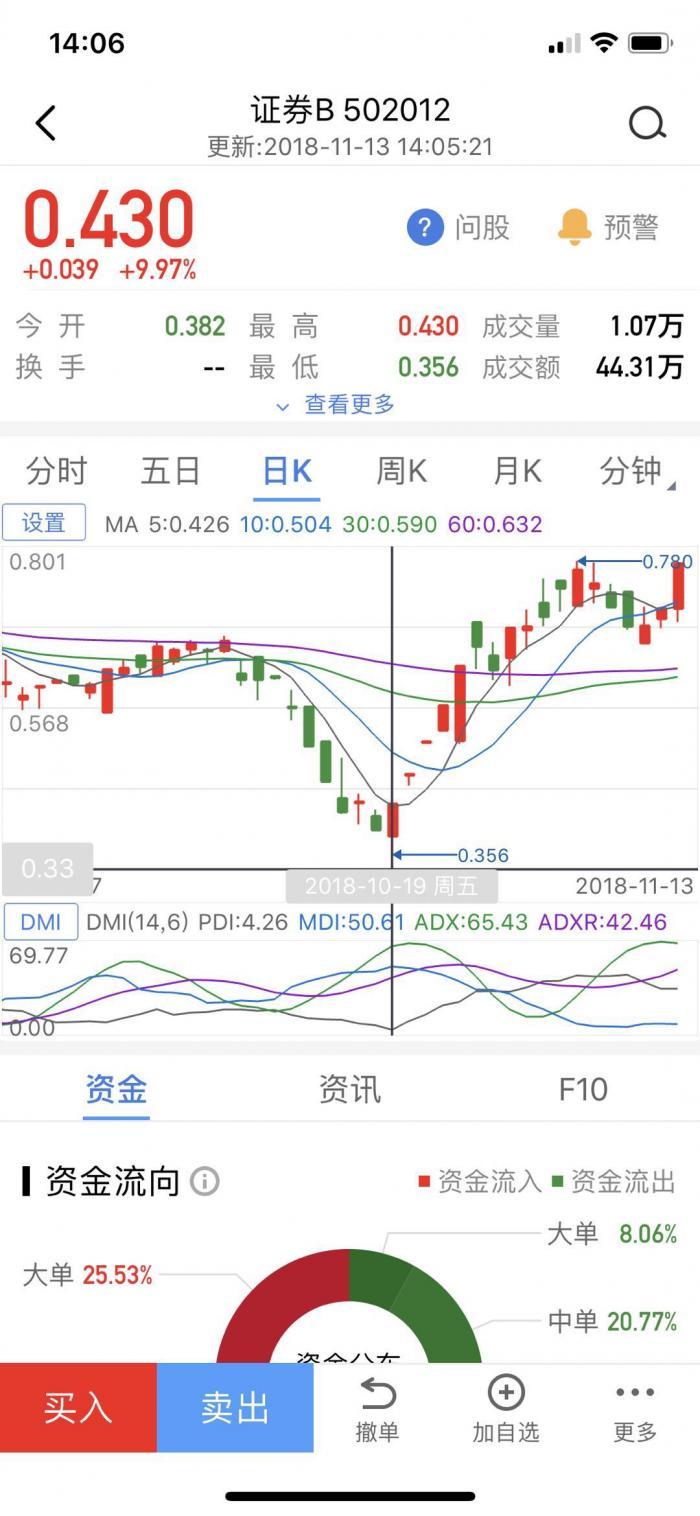Go back with the top-left arrow
The width and height of the screenshot is (700, 1516).
coord(46,124)
